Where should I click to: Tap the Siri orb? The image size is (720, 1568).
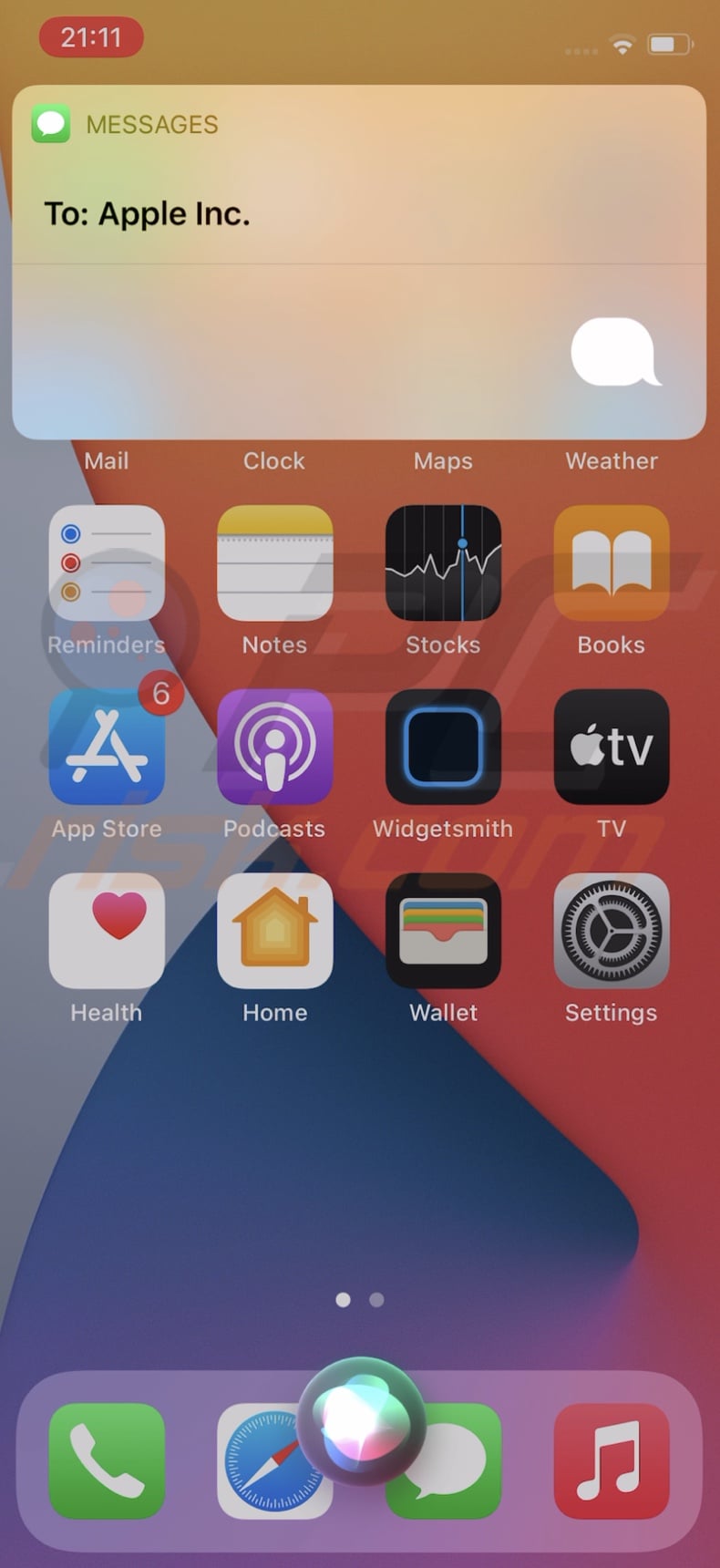(x=362, y=1422)
